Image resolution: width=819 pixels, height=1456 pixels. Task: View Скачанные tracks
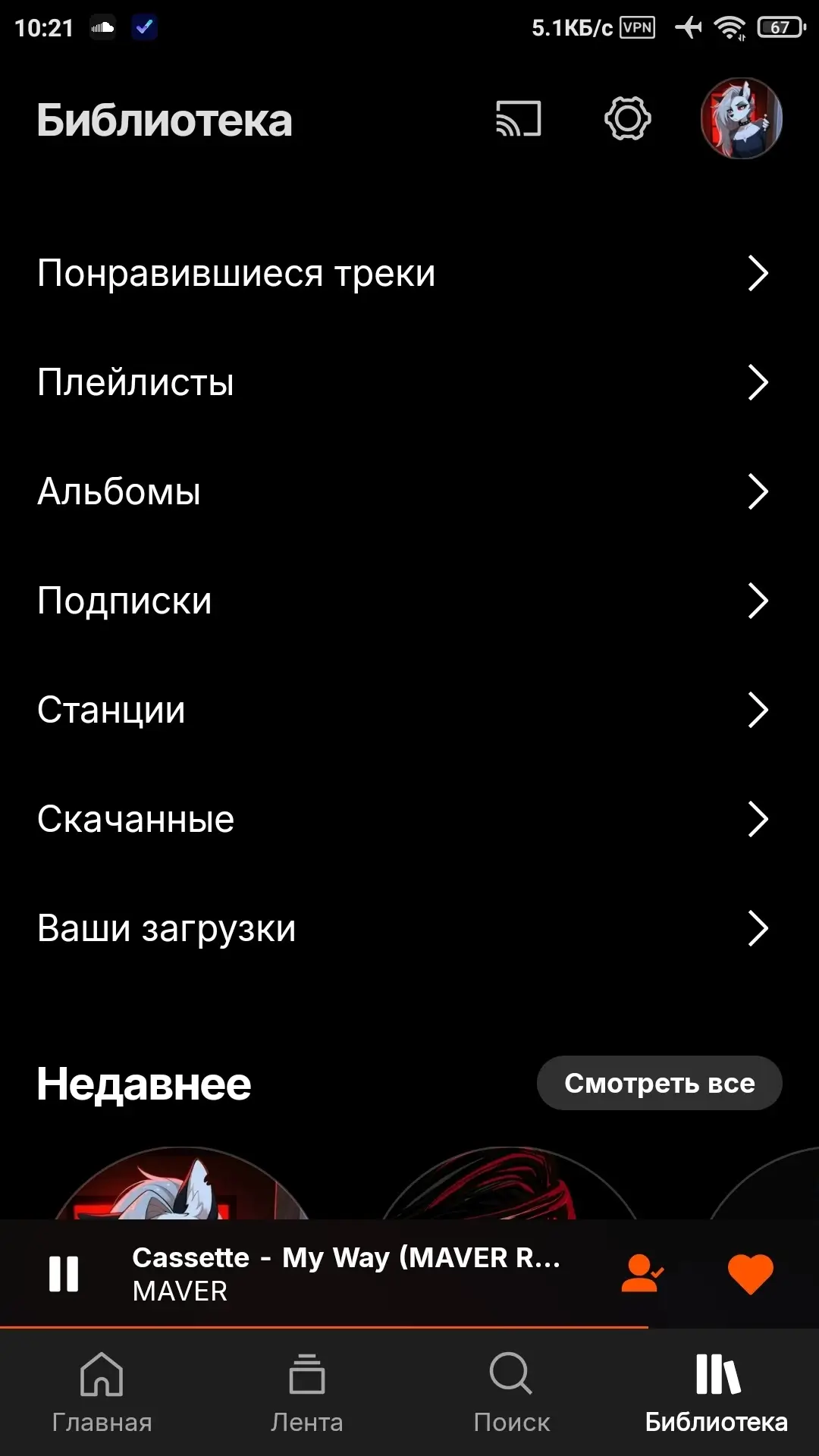click(x=409, y=819)
